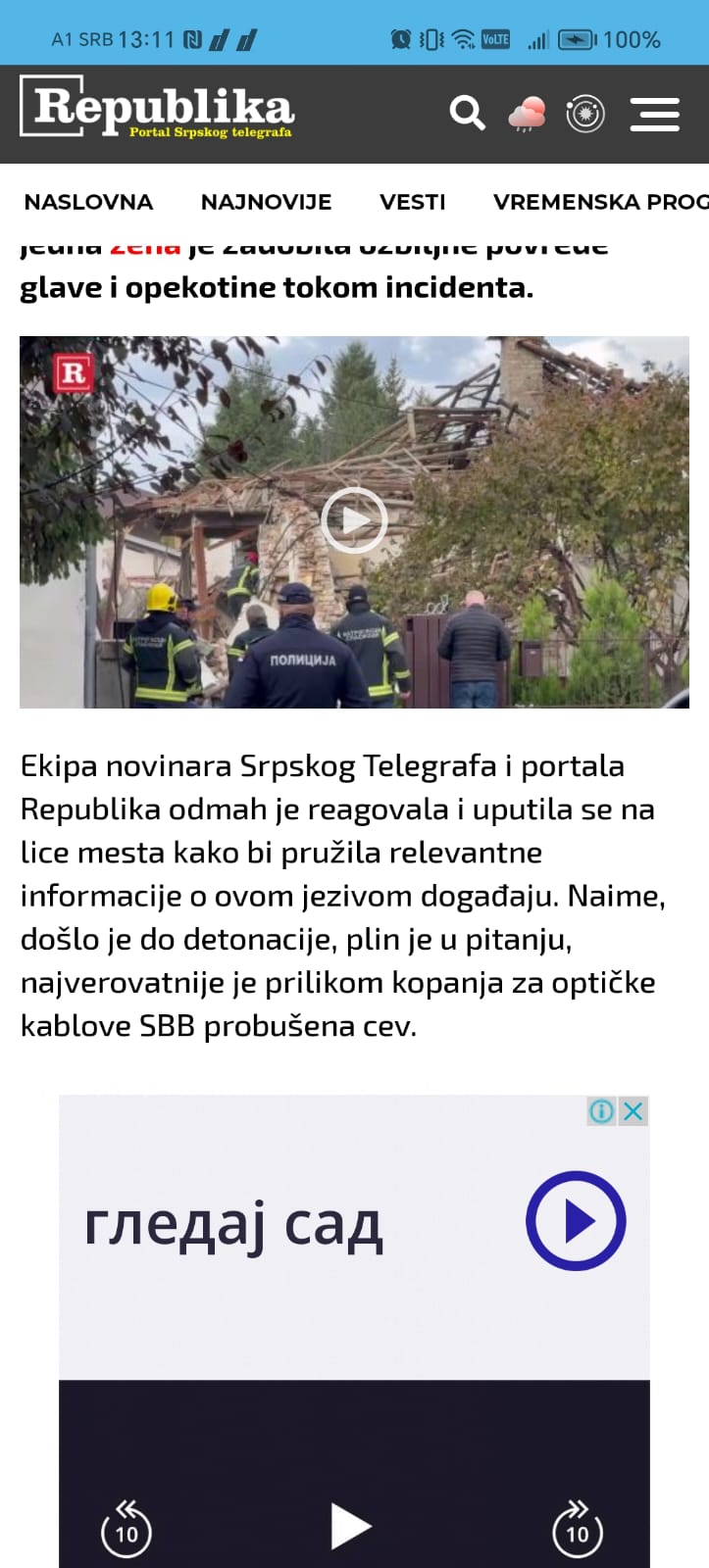Go to Republika home via logo
The width and height of the screenshot is (709, 1568).
point(157,110)
